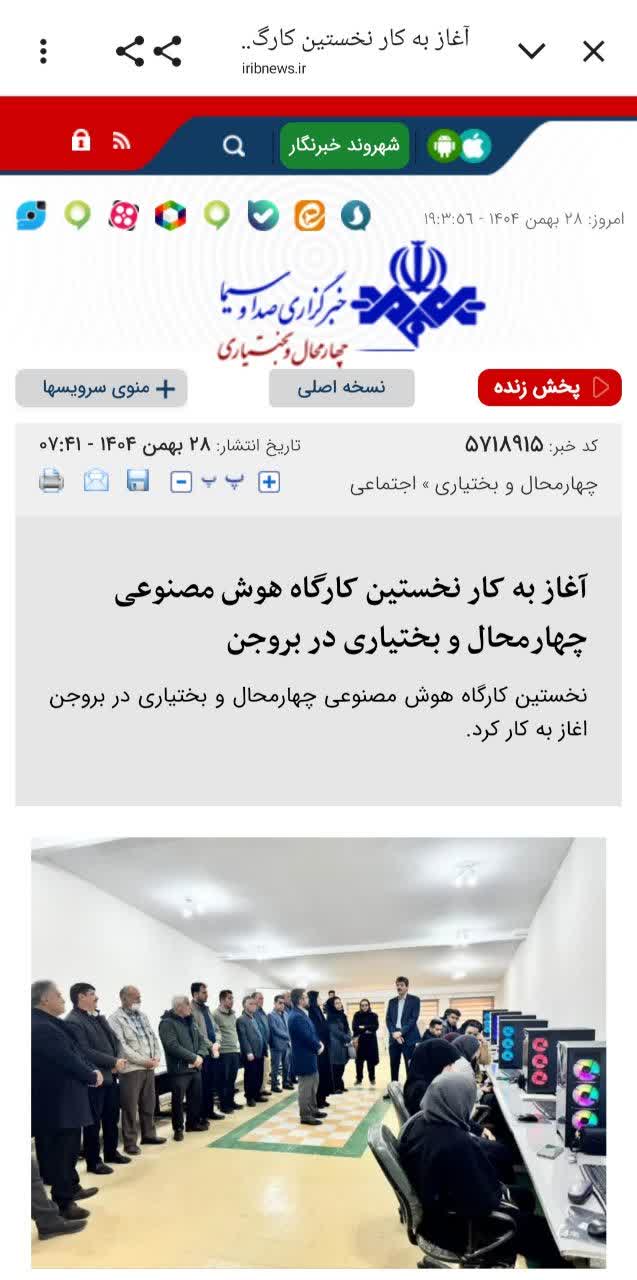Print this news article
Screen dimensions: 637x1280
[x=52, y=481]
